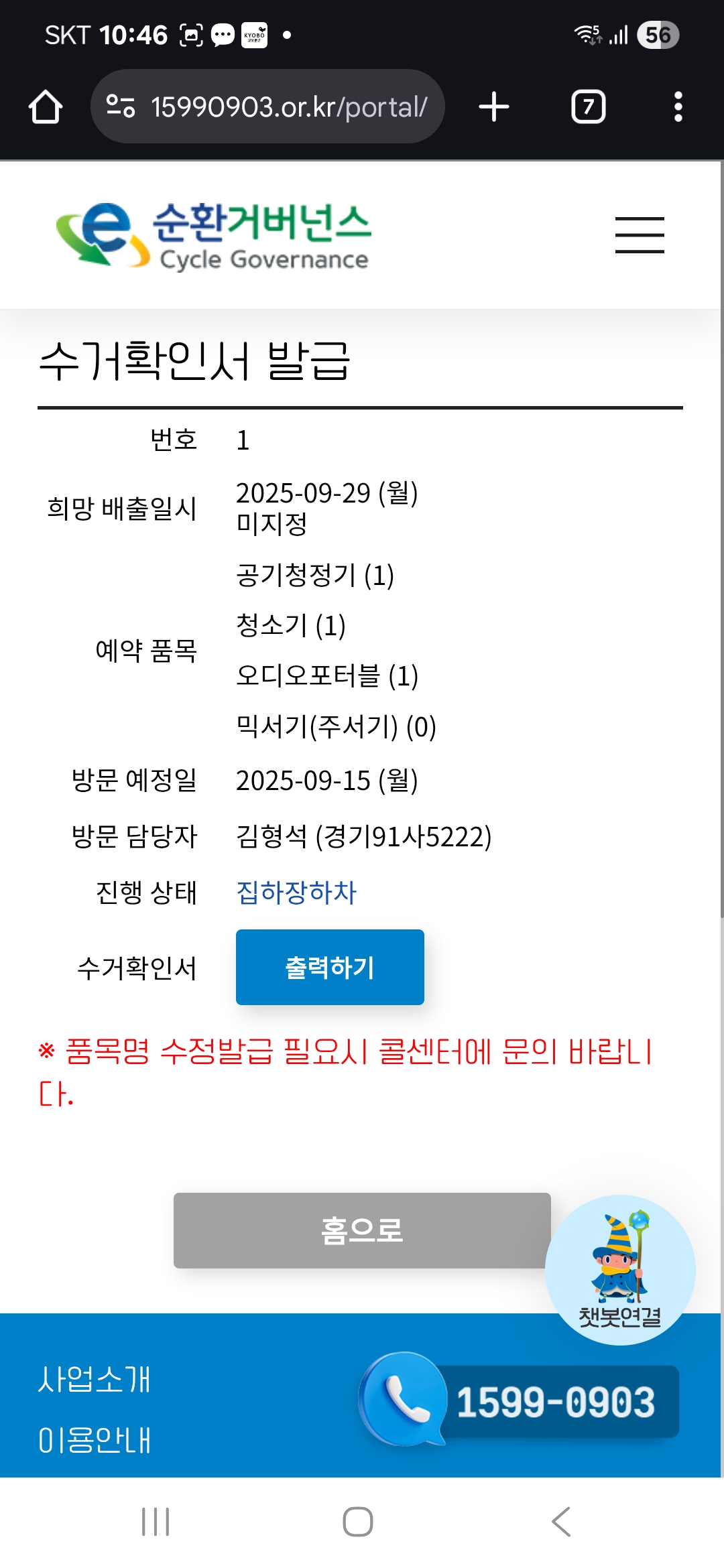The width and height of the screenshot is (724, 1568).
Task: View the 7 open tabs
Action: coord(588,107)
